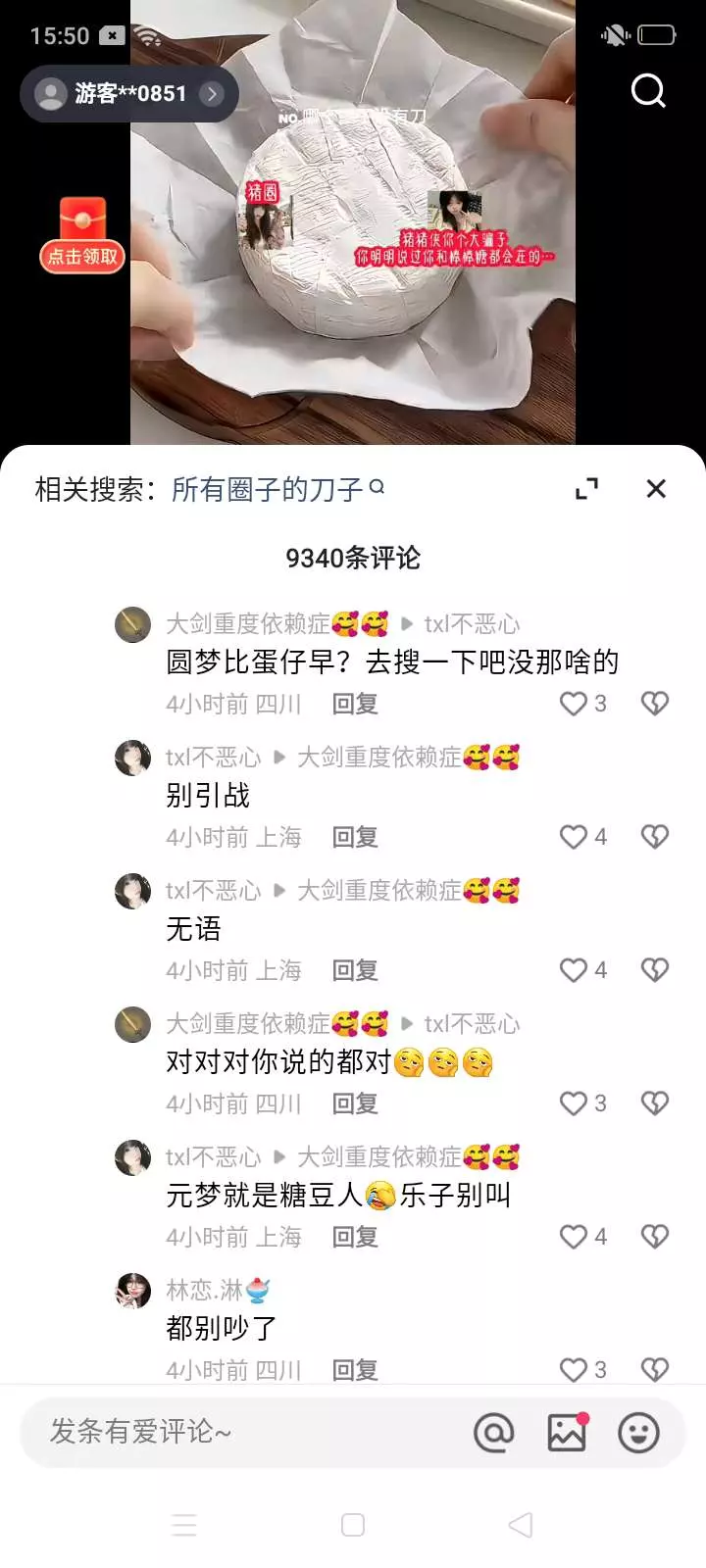Reply to the comment 无语
This screenshot has width=706, height=1568.
coord(355,970)
